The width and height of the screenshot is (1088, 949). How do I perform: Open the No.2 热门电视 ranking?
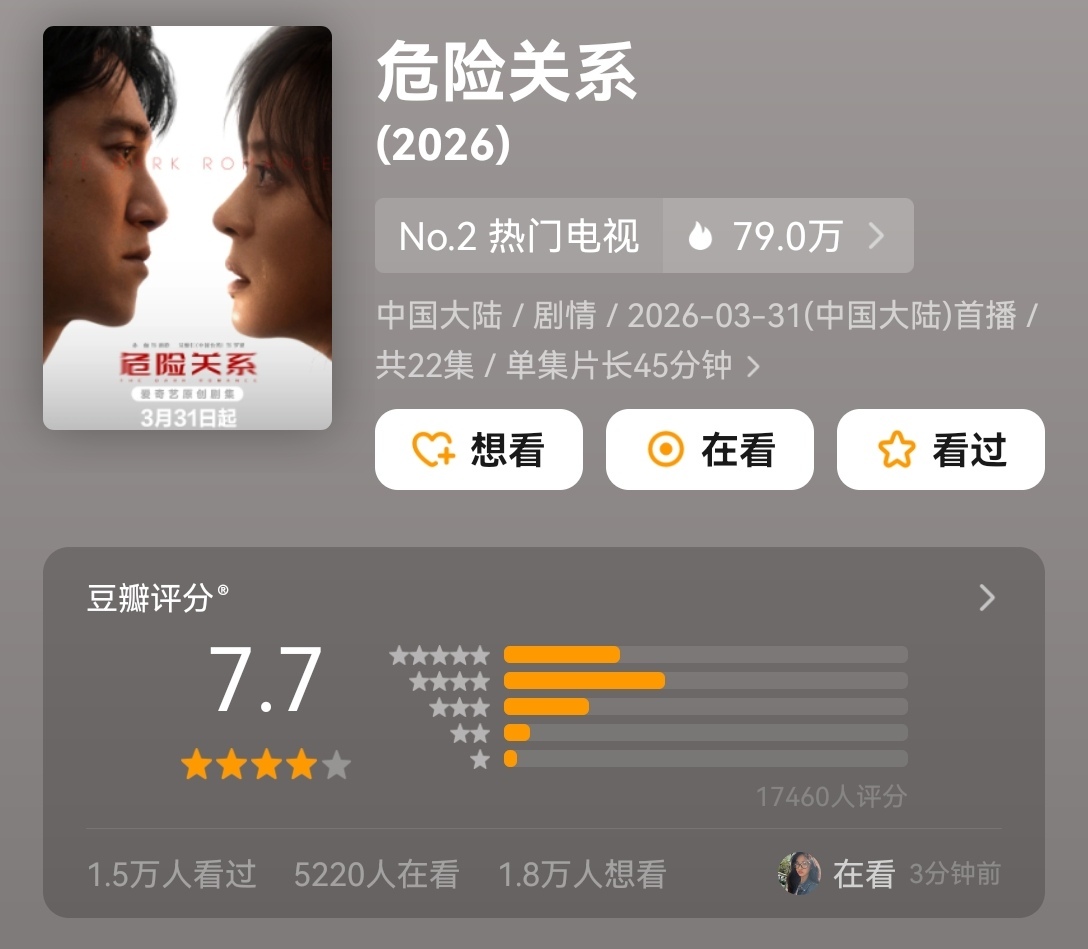(518, 235)
